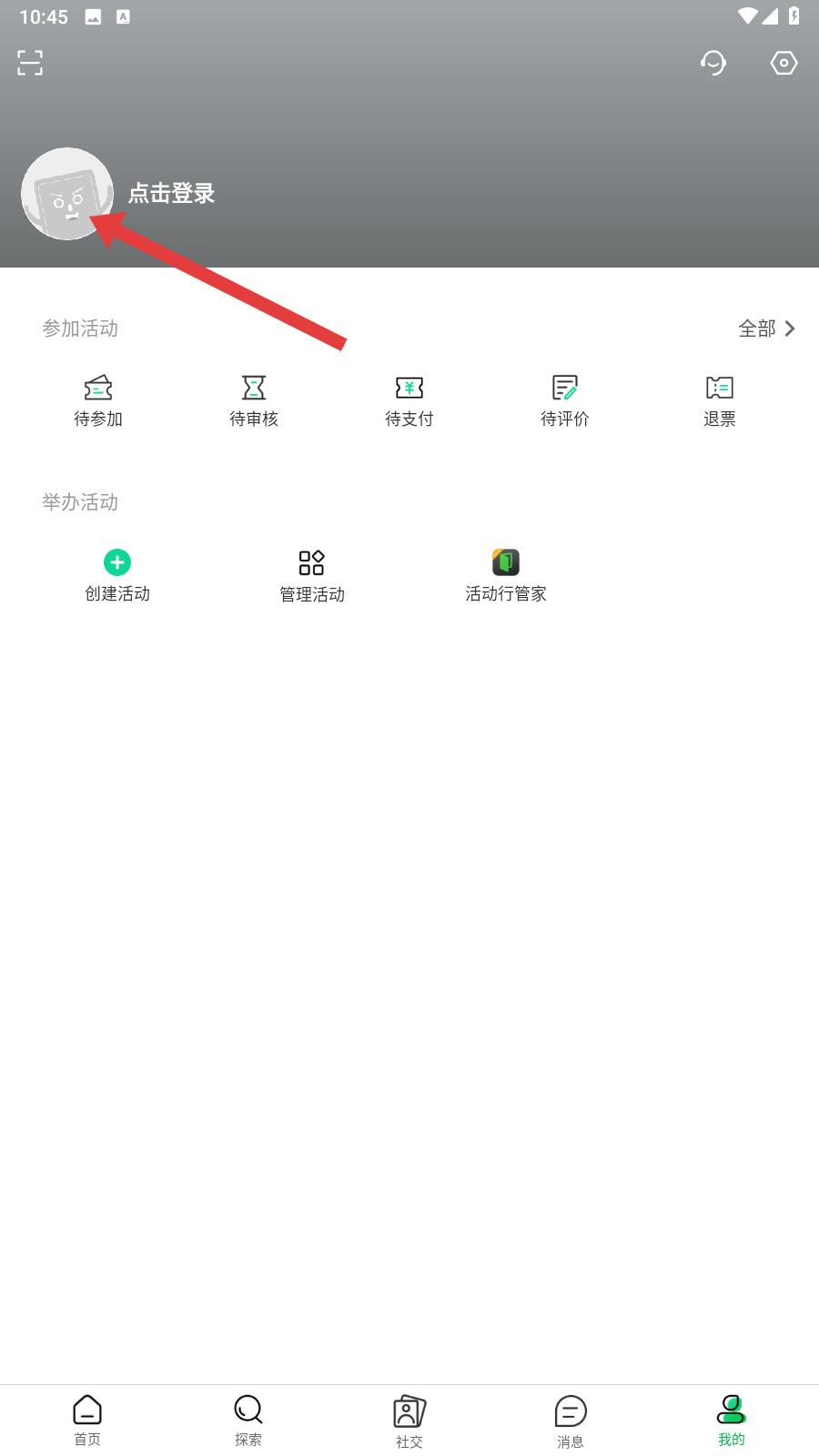The image size is (819, 1456).
Task: Tap the profile avatar placeholder
Action: click(67, 193)
